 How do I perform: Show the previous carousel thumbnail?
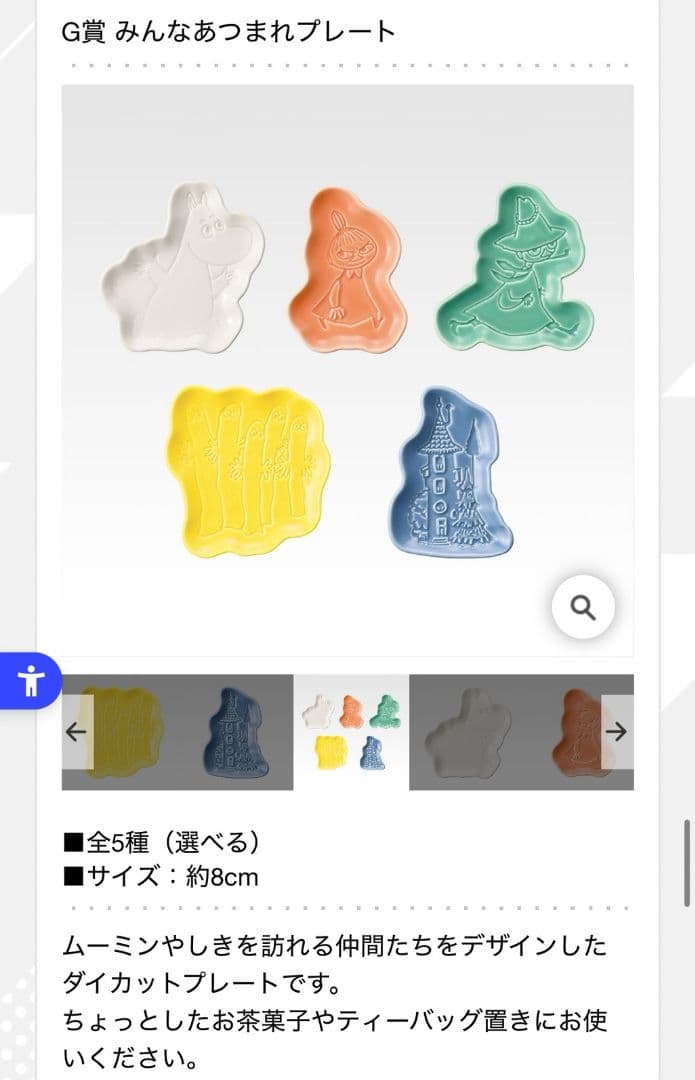click(77, 732)
